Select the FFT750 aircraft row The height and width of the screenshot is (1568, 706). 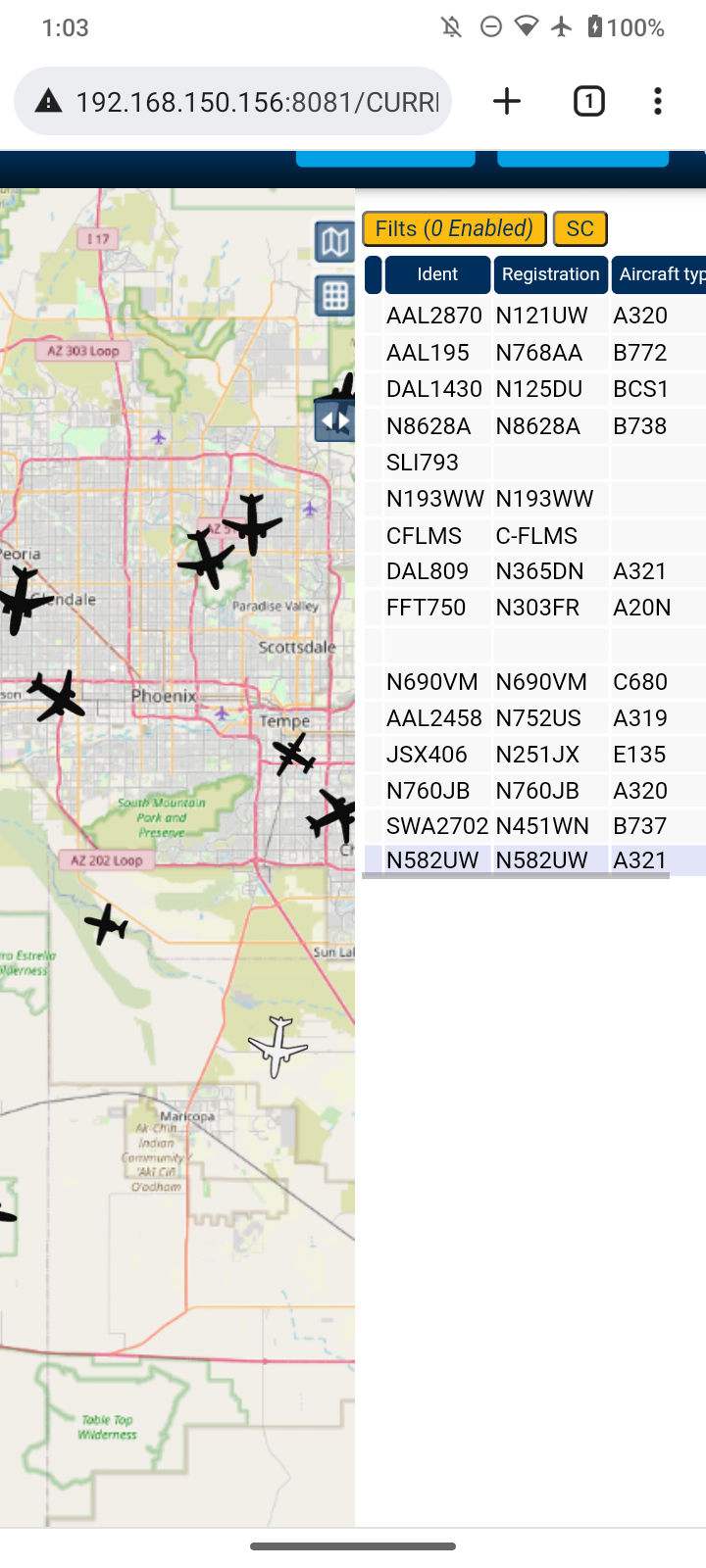(535, 608)
